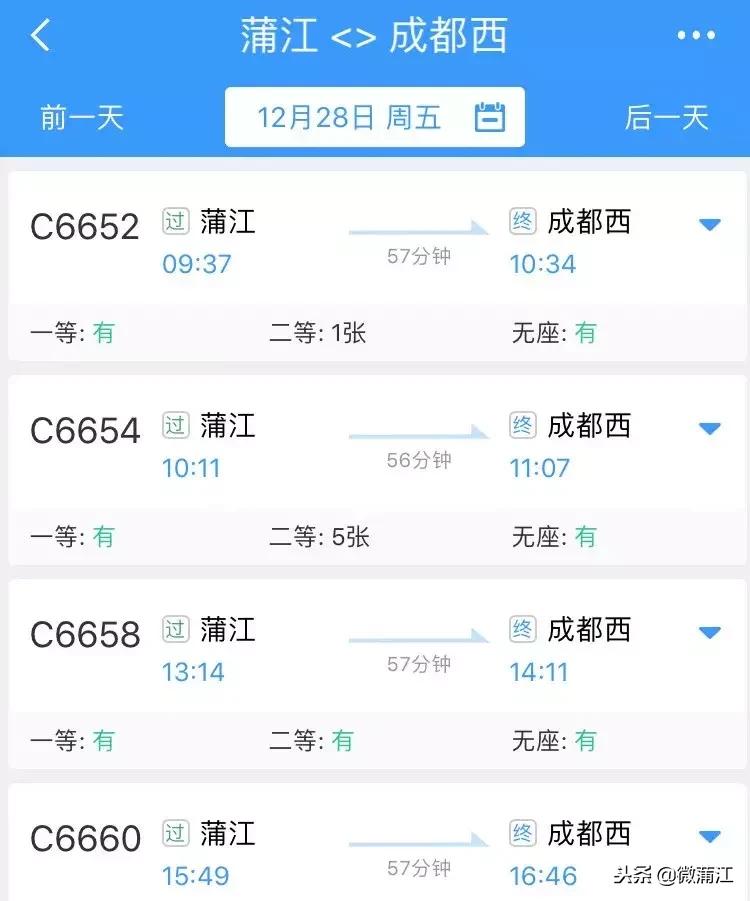Tap the 过 pass-station icon beside C6652
Image resolution: width=750 pixels, height=901 pixels.
(175, 222)
